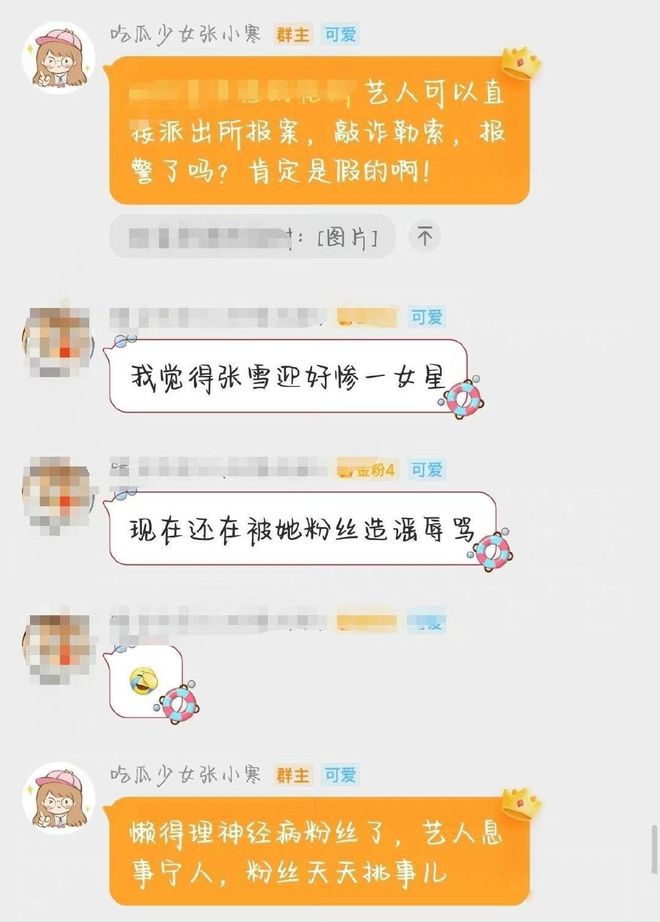The width and height of the screenshot is (660, 922).
Task: Jump to quoted message via the arrow icon
Action: (x=425, y=237)
